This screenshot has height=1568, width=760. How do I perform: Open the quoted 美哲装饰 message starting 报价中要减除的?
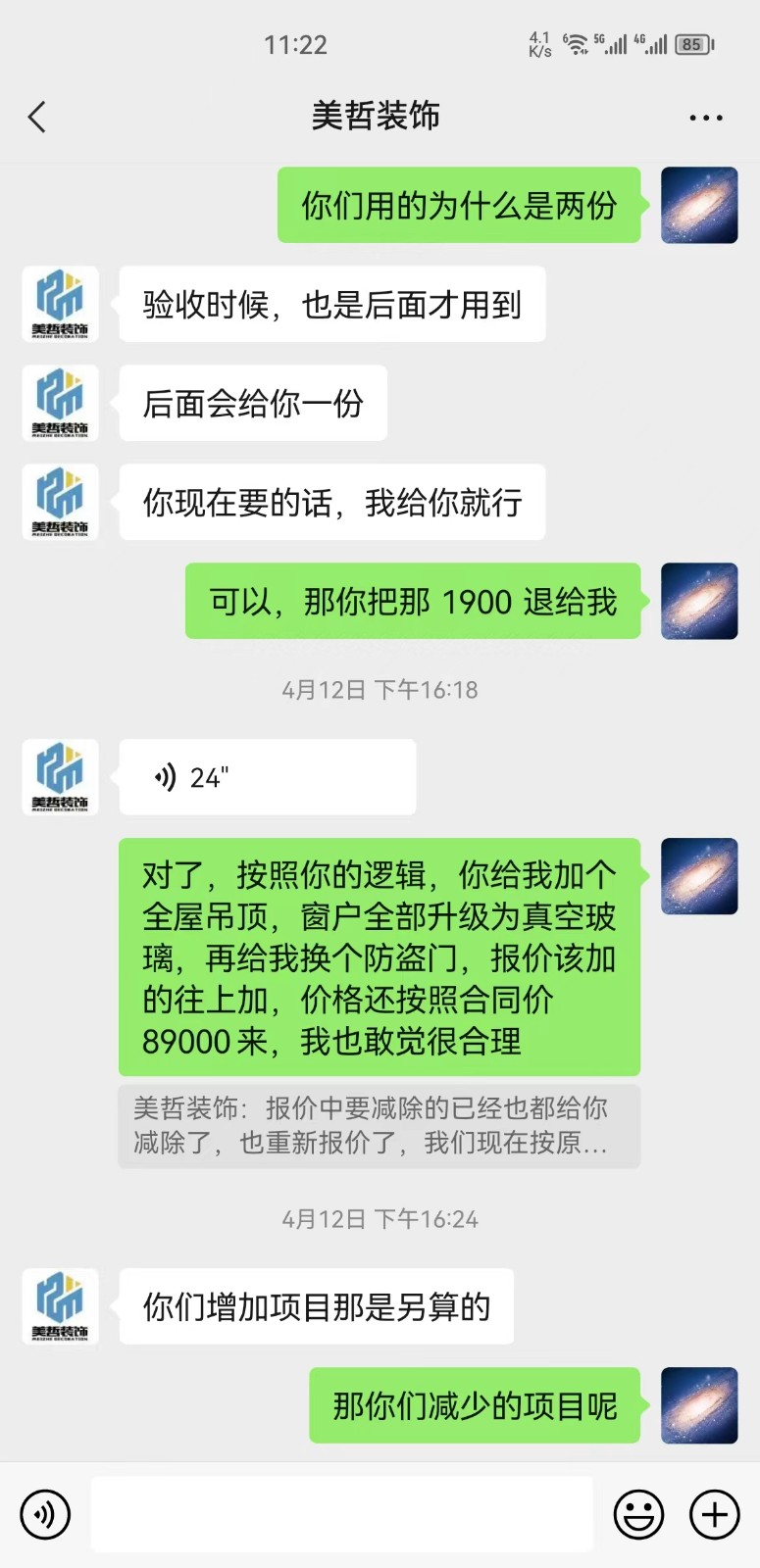click(379, 1125)
